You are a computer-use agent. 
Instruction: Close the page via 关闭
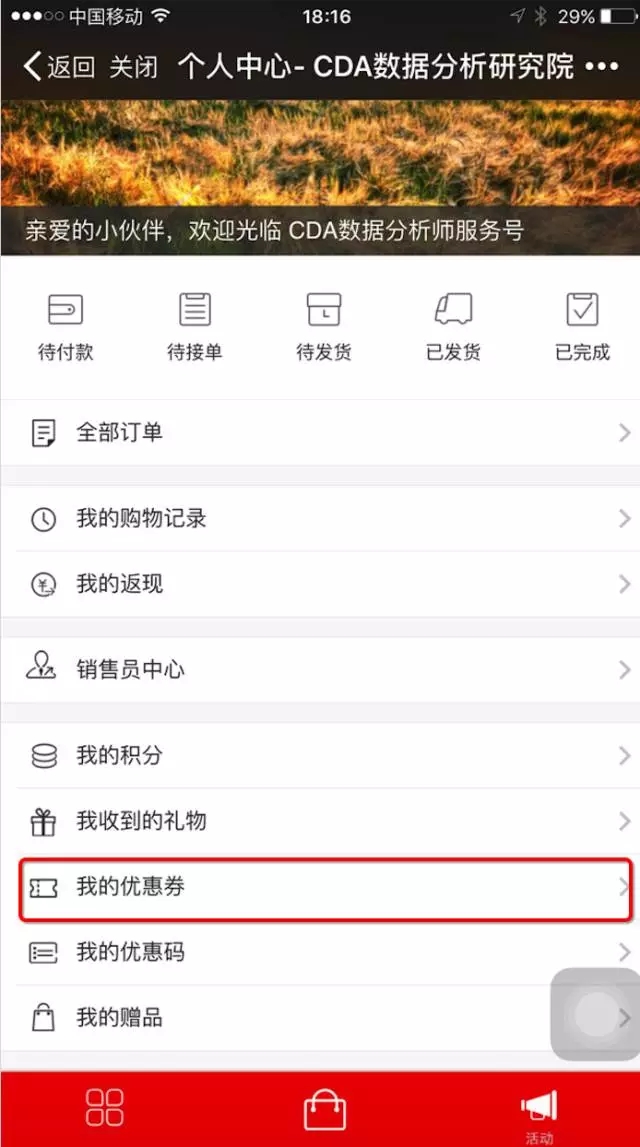click(x=133, y=67)
